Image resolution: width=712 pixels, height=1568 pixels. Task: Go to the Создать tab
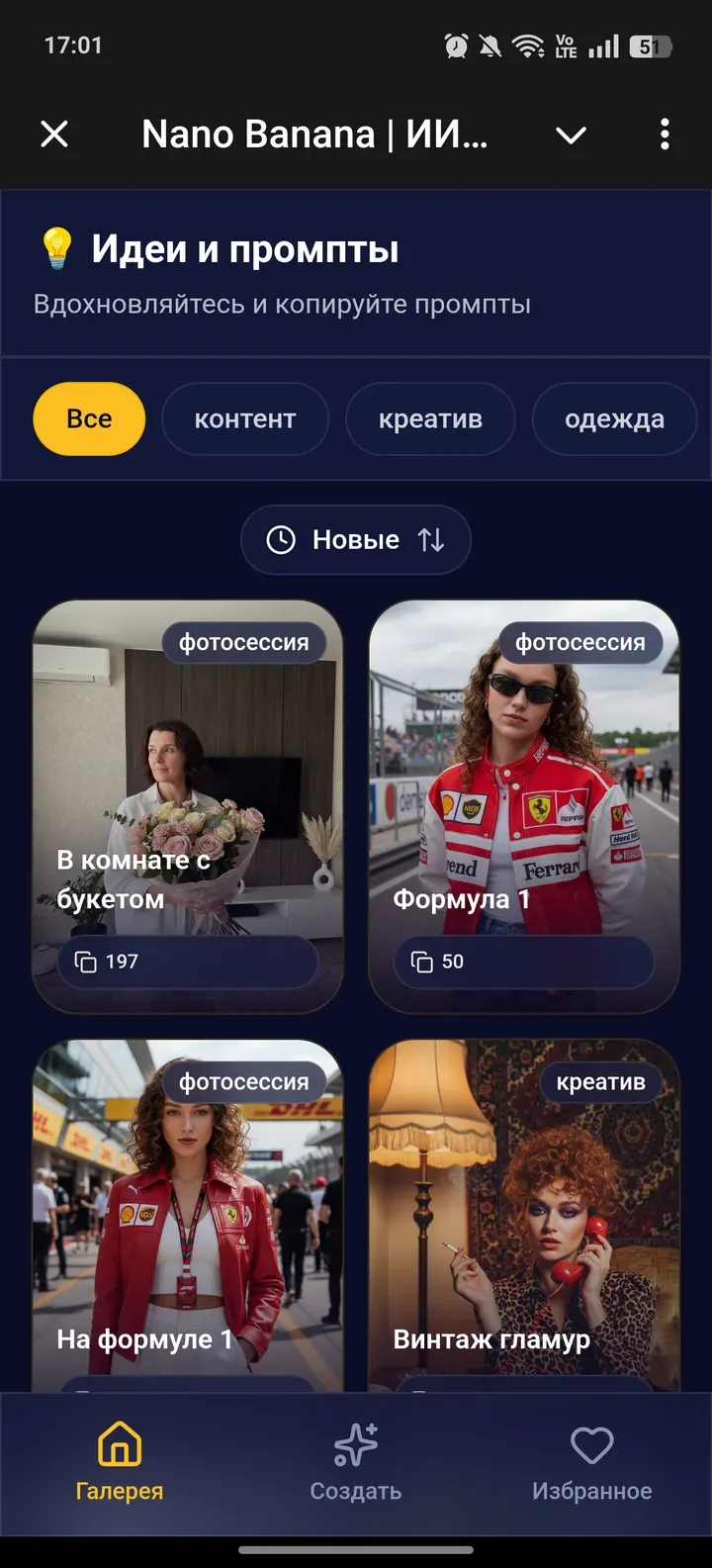pyautogui.click(x=356, y=1461)
